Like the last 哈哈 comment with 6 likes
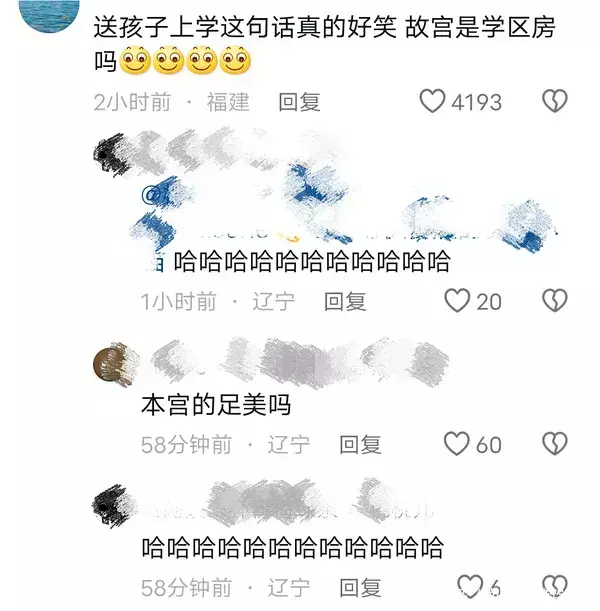Screen dimensions: 600x611 pos(468,586)
